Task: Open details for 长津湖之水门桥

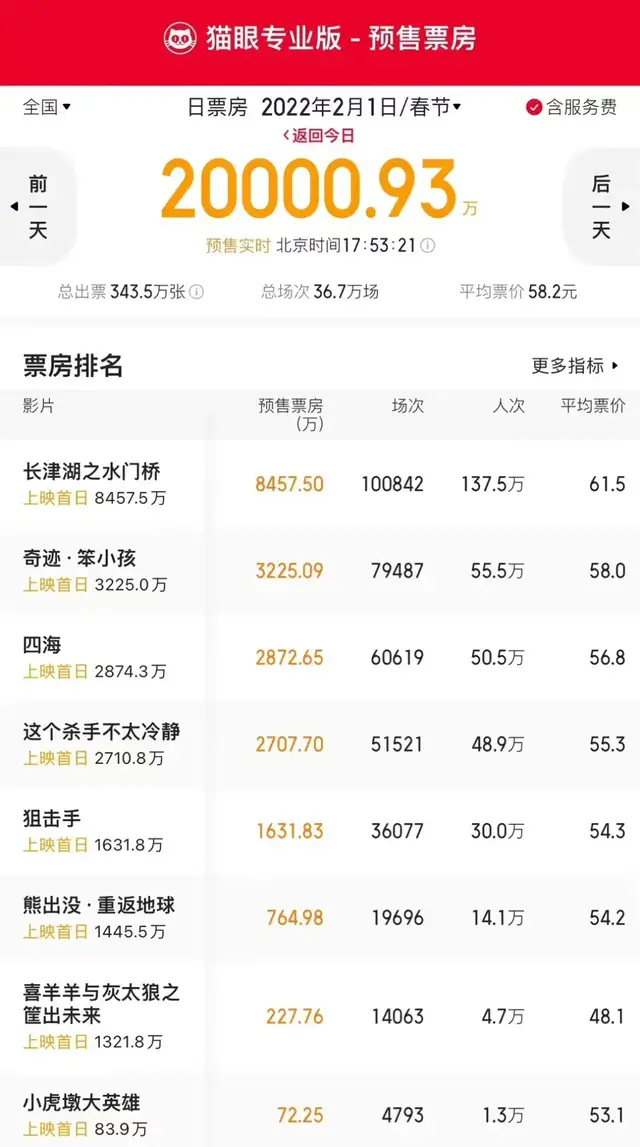Action: pos(320,484)
